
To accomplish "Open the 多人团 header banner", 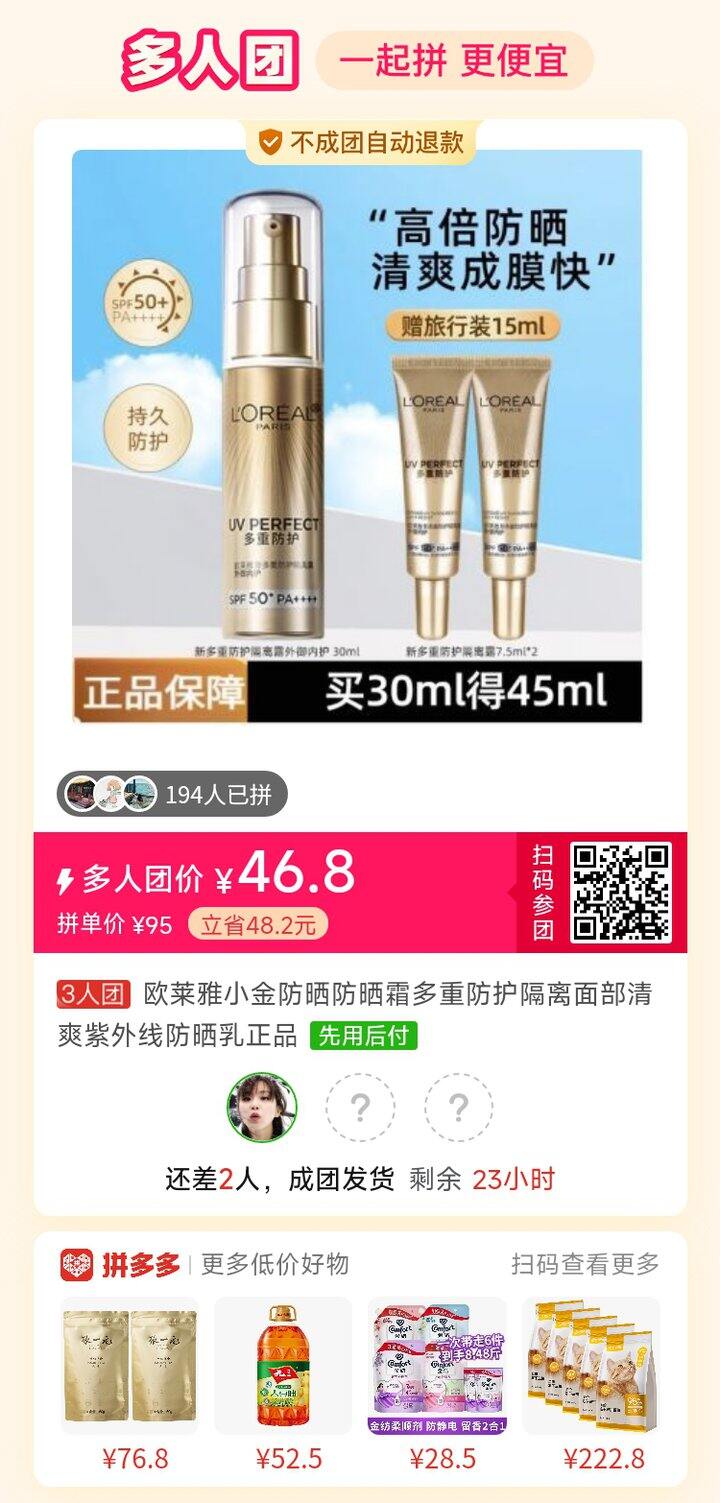I will [204, 57].
